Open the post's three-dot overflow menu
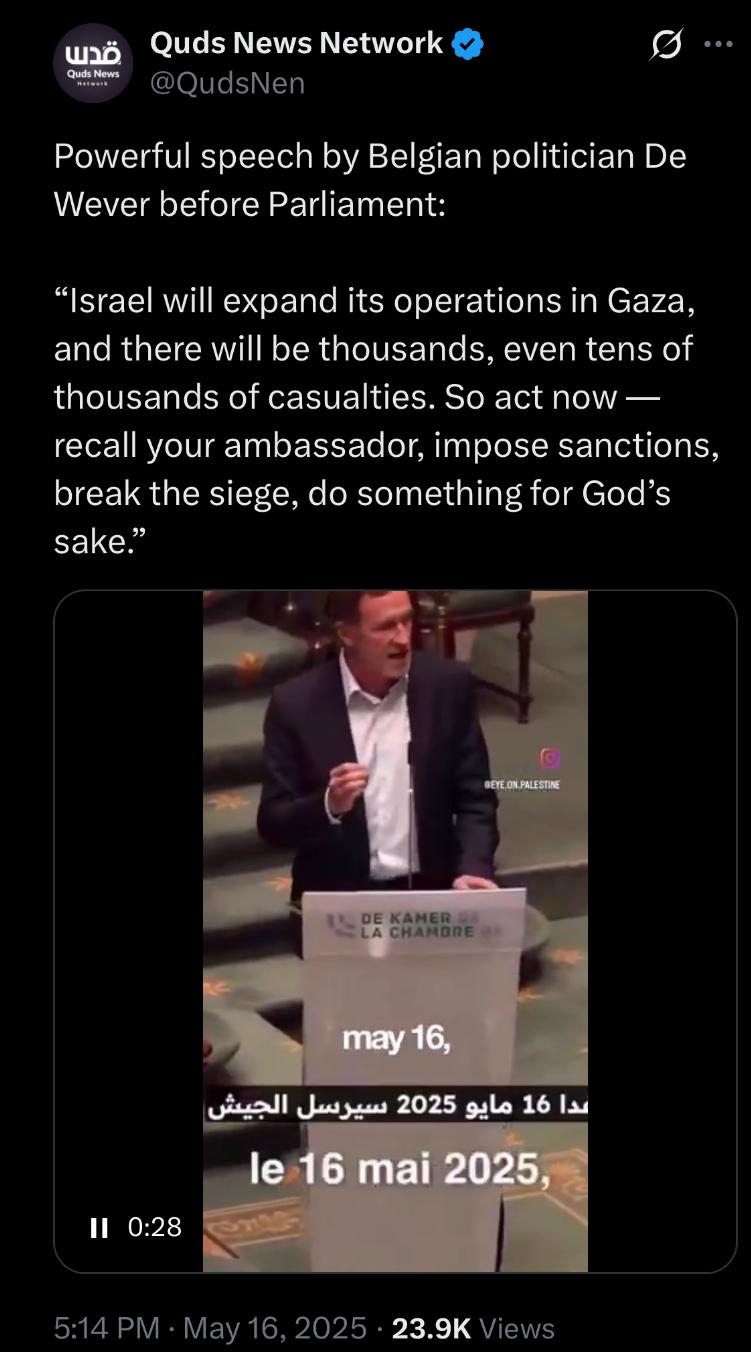The height and width of the screenshot is (1352, 751). pos(718,45)
